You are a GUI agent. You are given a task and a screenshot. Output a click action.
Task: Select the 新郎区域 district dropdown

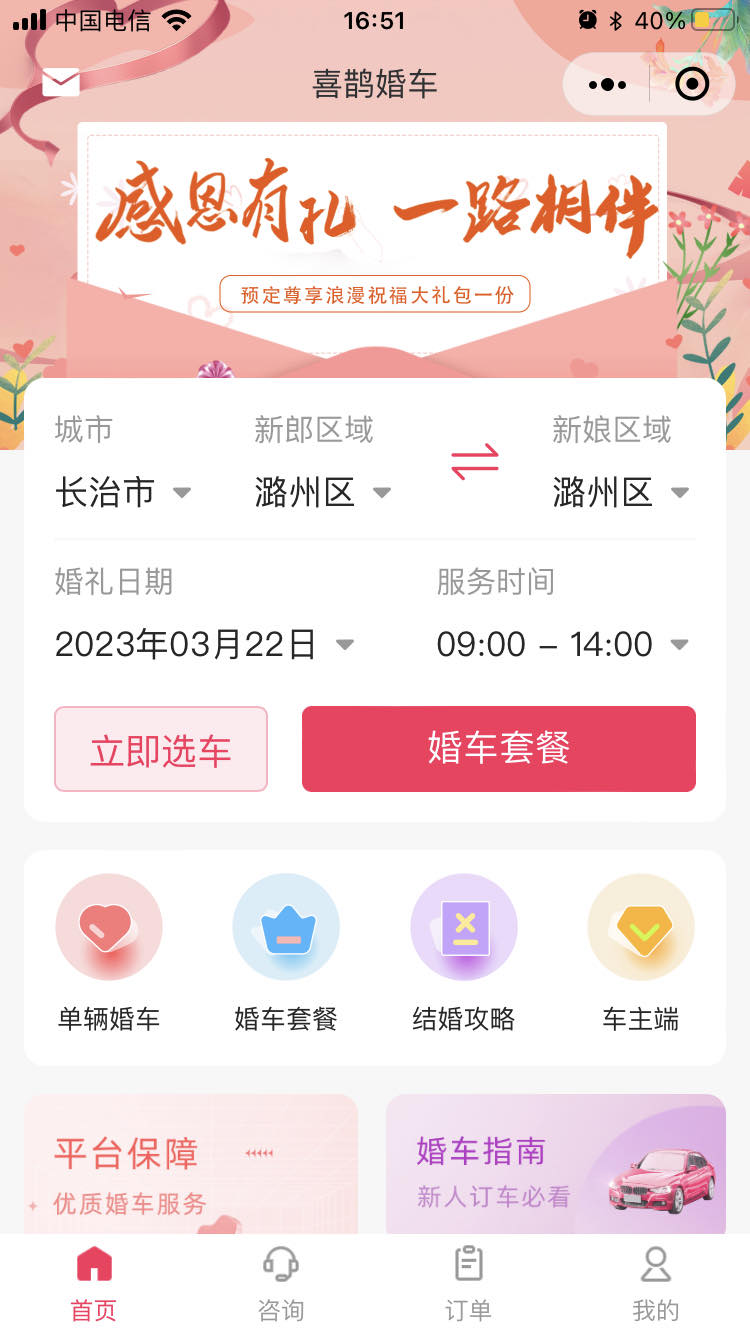coord(322,492)
